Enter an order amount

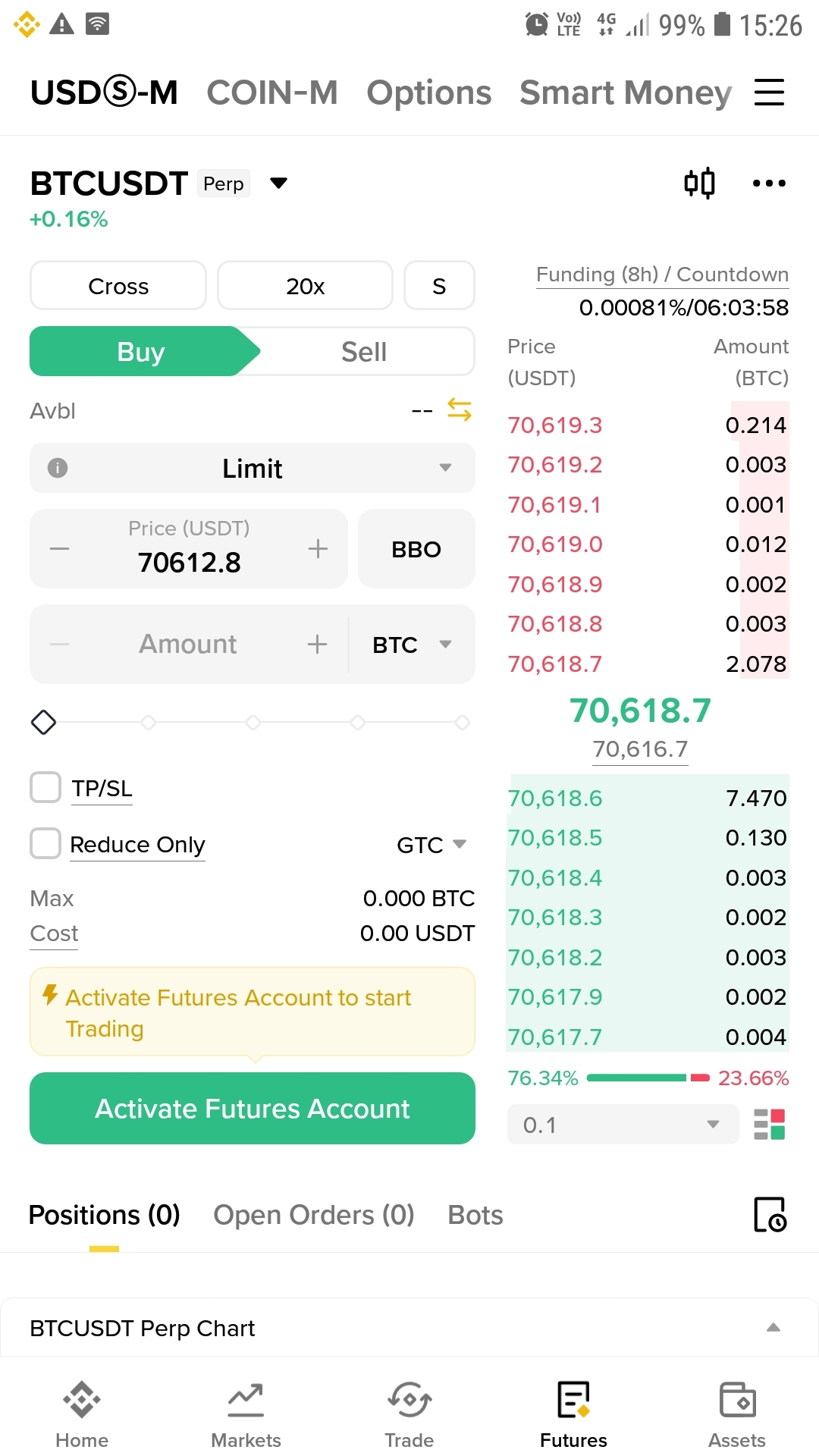(x=188, y=644)
